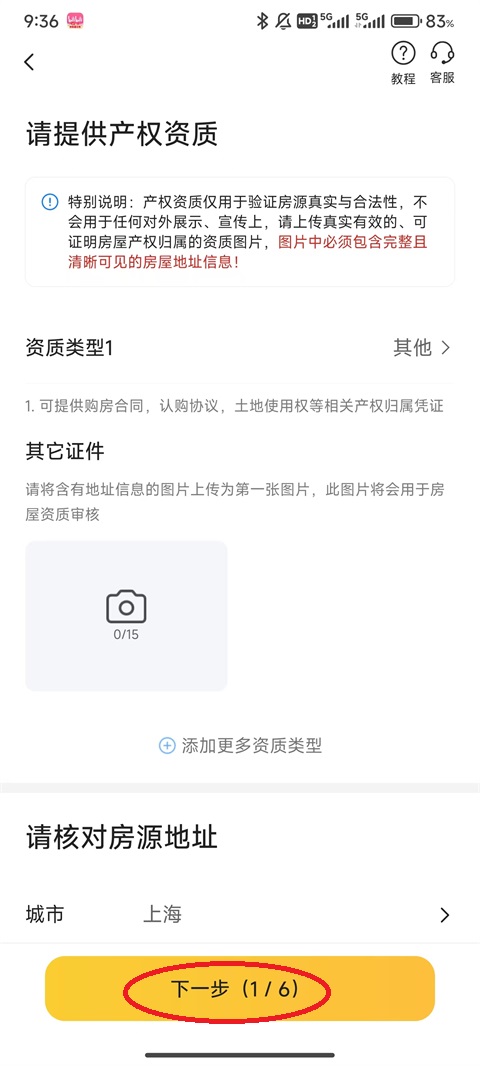The width and height of the screenshot is (480, 1066).
Task: Go back using the top-left arrow
Action: click(x=29, y=62)
